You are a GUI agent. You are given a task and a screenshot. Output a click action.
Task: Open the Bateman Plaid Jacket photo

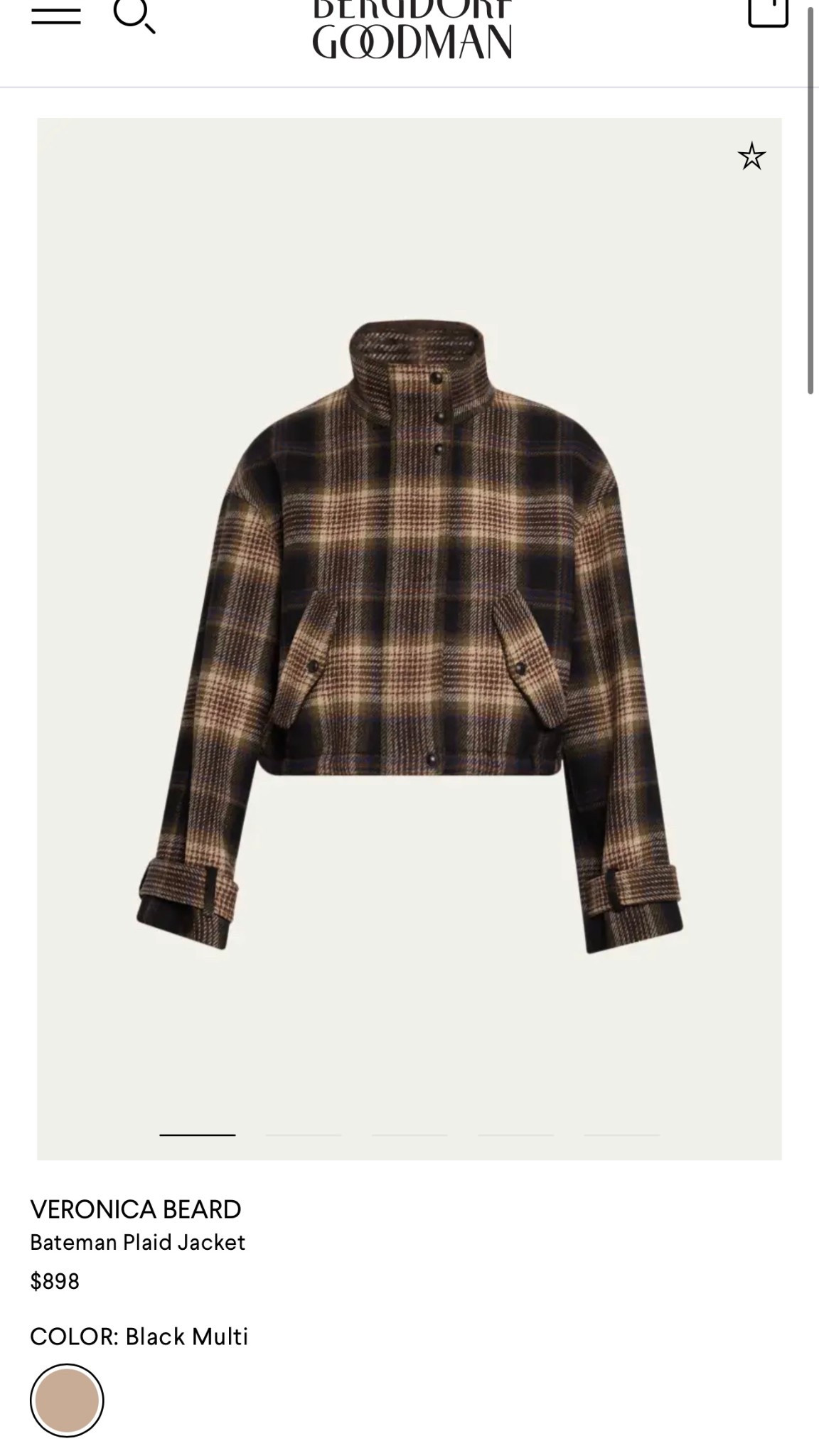409,636
